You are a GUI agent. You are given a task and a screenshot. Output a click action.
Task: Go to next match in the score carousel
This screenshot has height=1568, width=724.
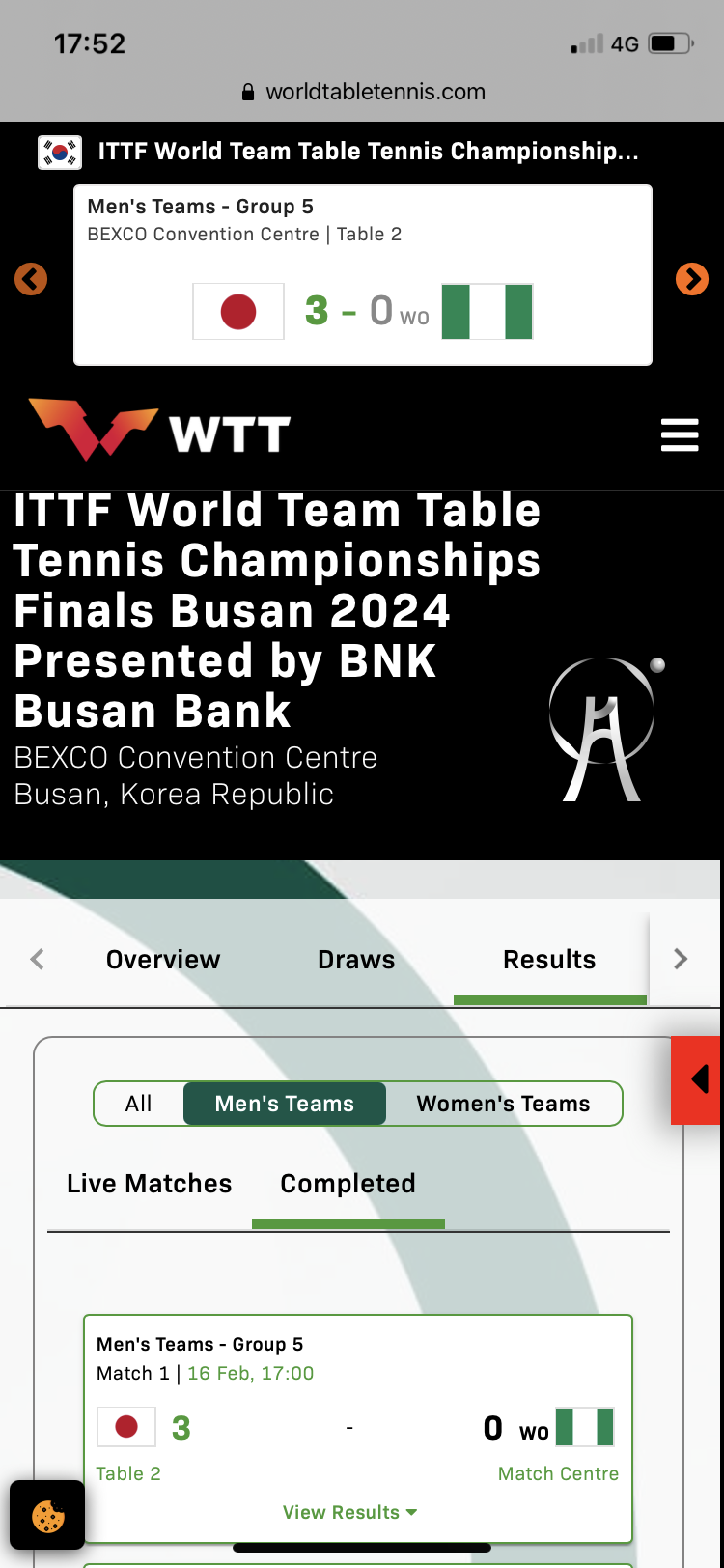coord(691,279)
